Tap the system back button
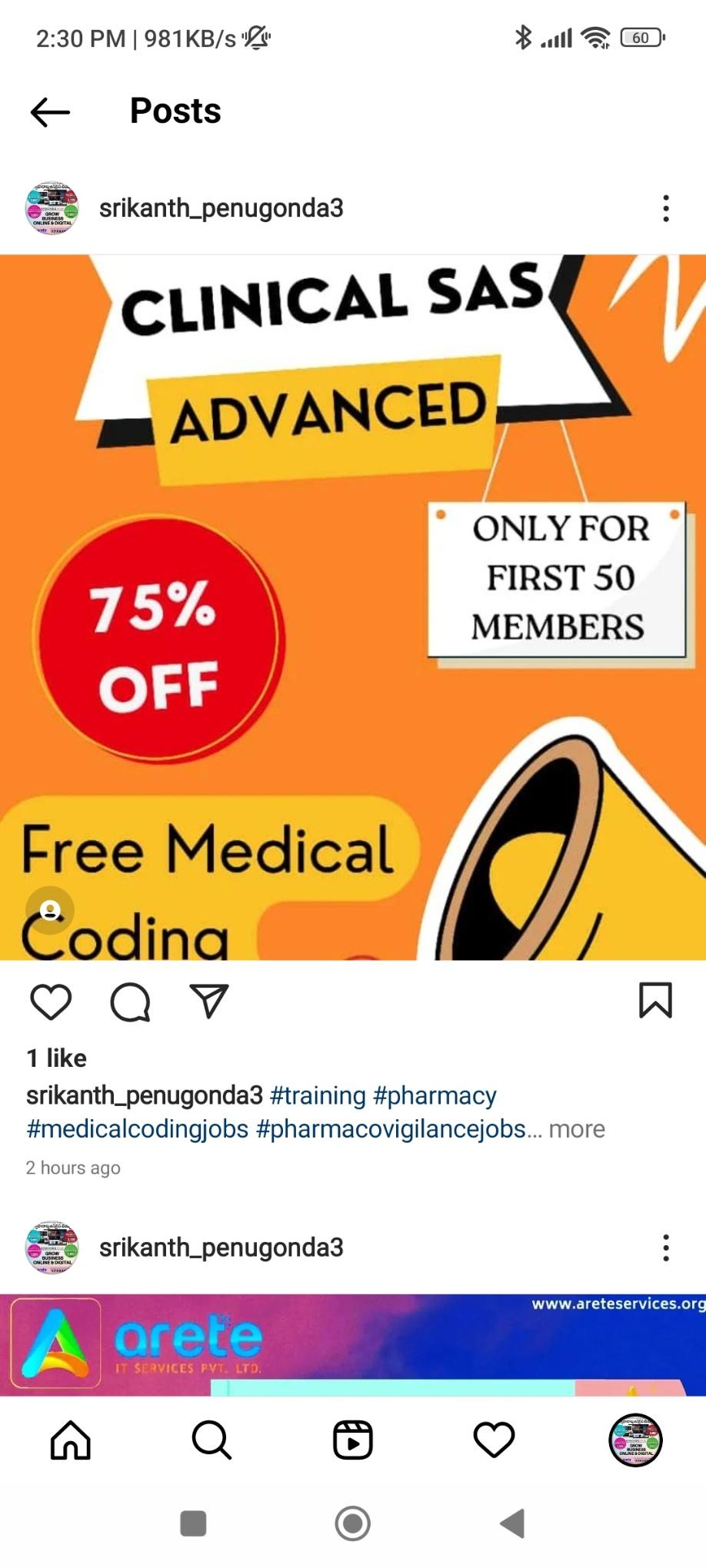This screenshot has width=706, height=1568. click(x=512, y=1523)
